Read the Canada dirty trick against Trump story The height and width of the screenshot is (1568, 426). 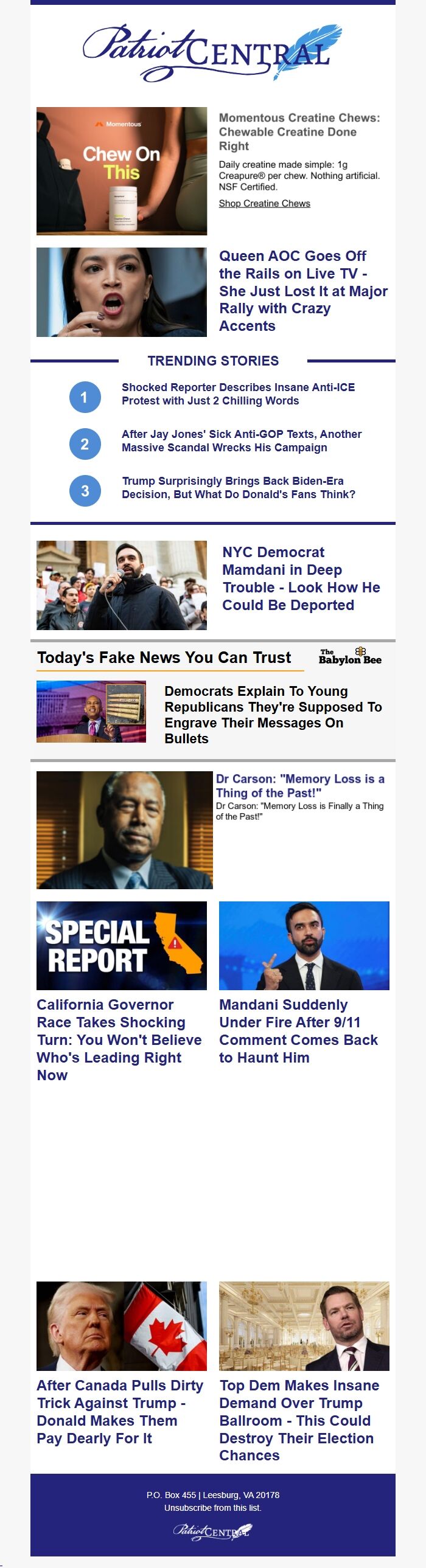(119, 1411)
